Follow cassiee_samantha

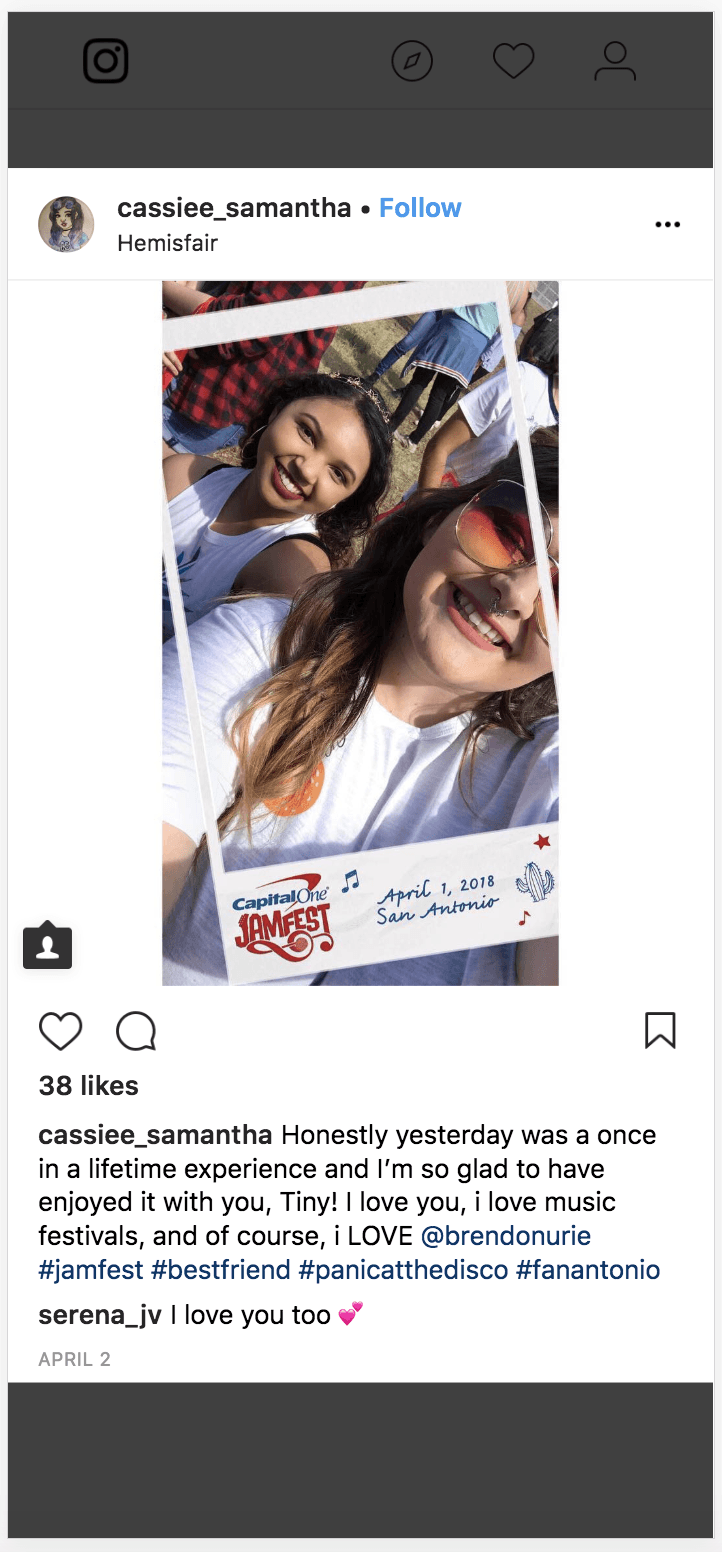tap(420, 208)
